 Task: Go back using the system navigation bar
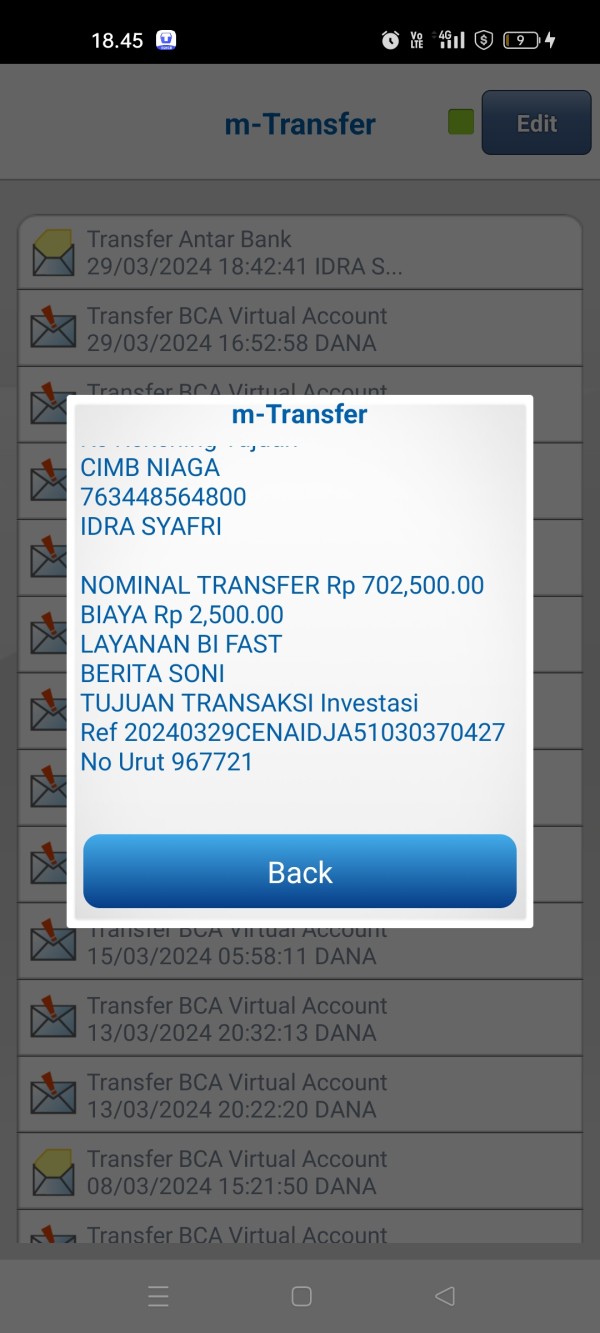tap(445, 1296)
